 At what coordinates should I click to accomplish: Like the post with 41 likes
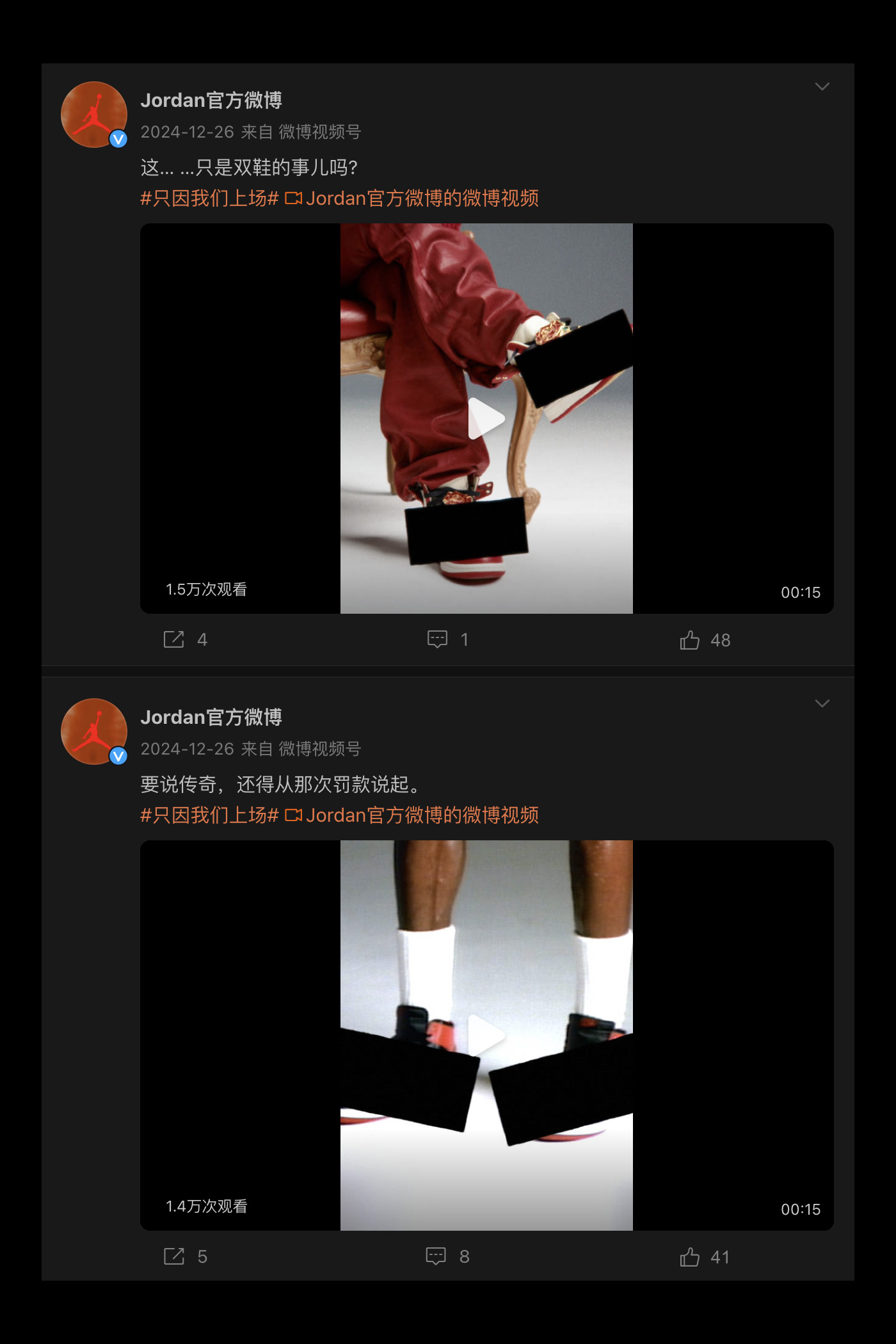pos(690,1257)
